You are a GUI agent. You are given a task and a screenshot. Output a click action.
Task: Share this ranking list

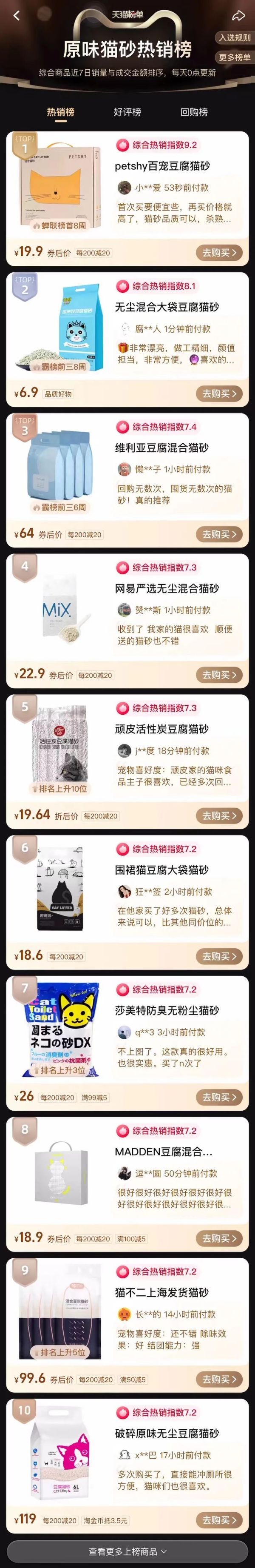pos(238,16)
